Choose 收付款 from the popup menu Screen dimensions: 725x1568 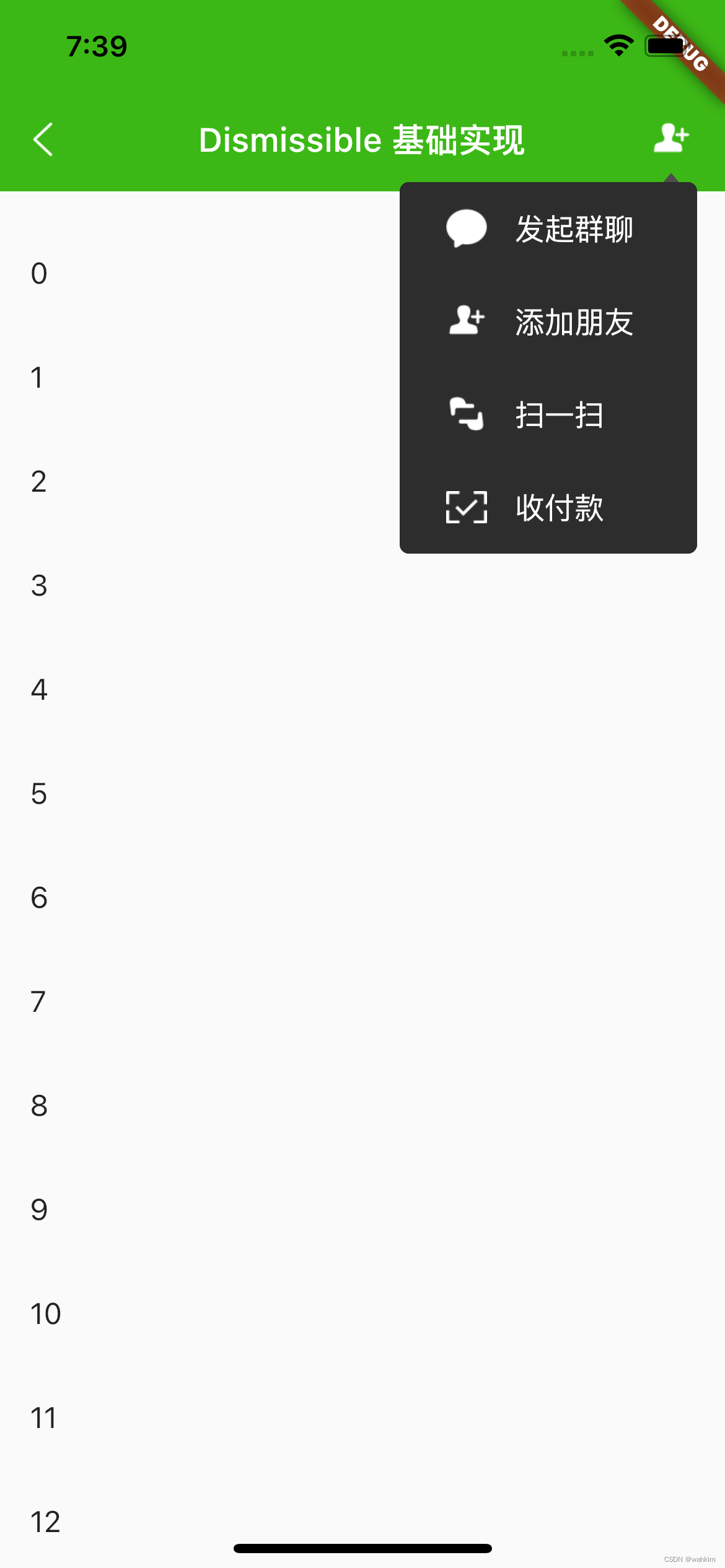pyautogui.click(x=559, y=508)
